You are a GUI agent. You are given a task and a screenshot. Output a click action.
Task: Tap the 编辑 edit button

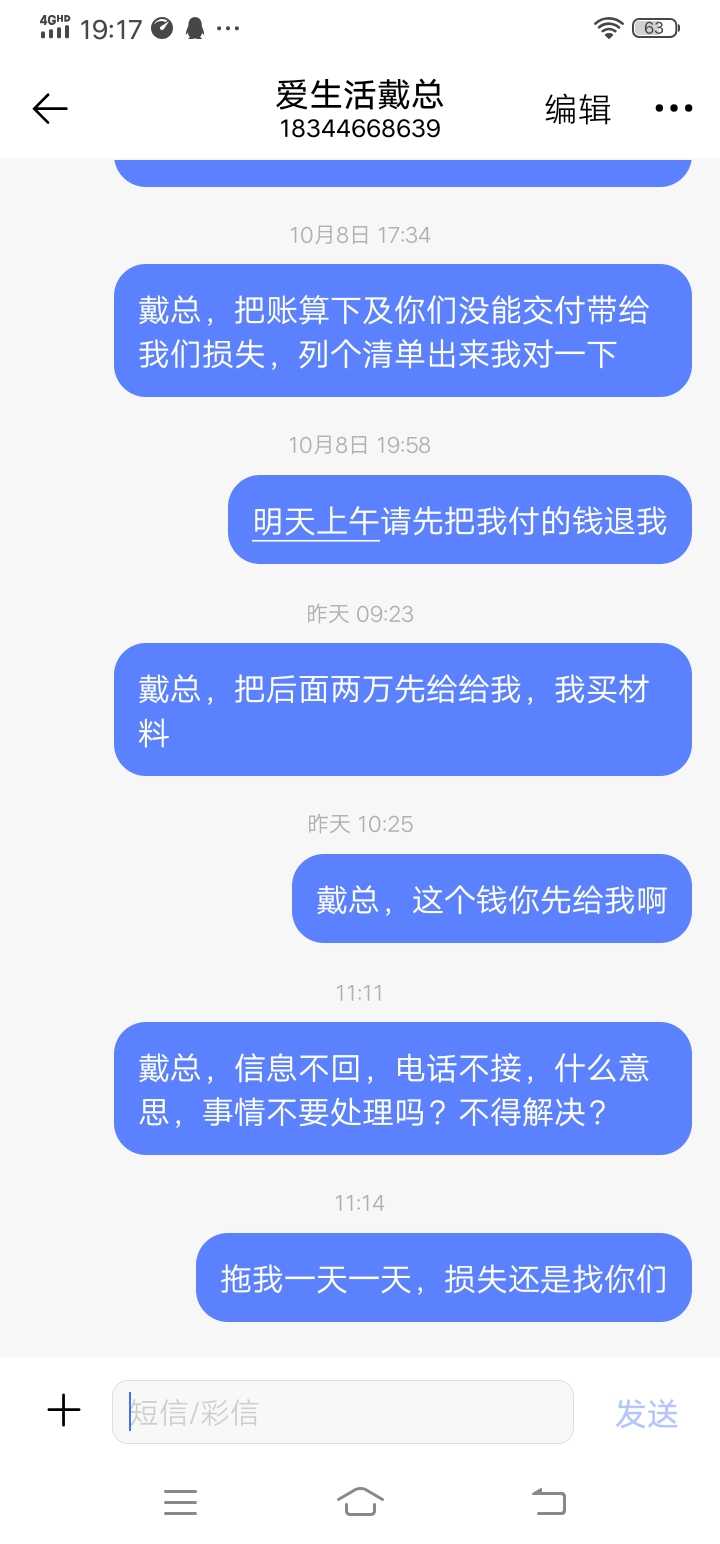[577, 109]
